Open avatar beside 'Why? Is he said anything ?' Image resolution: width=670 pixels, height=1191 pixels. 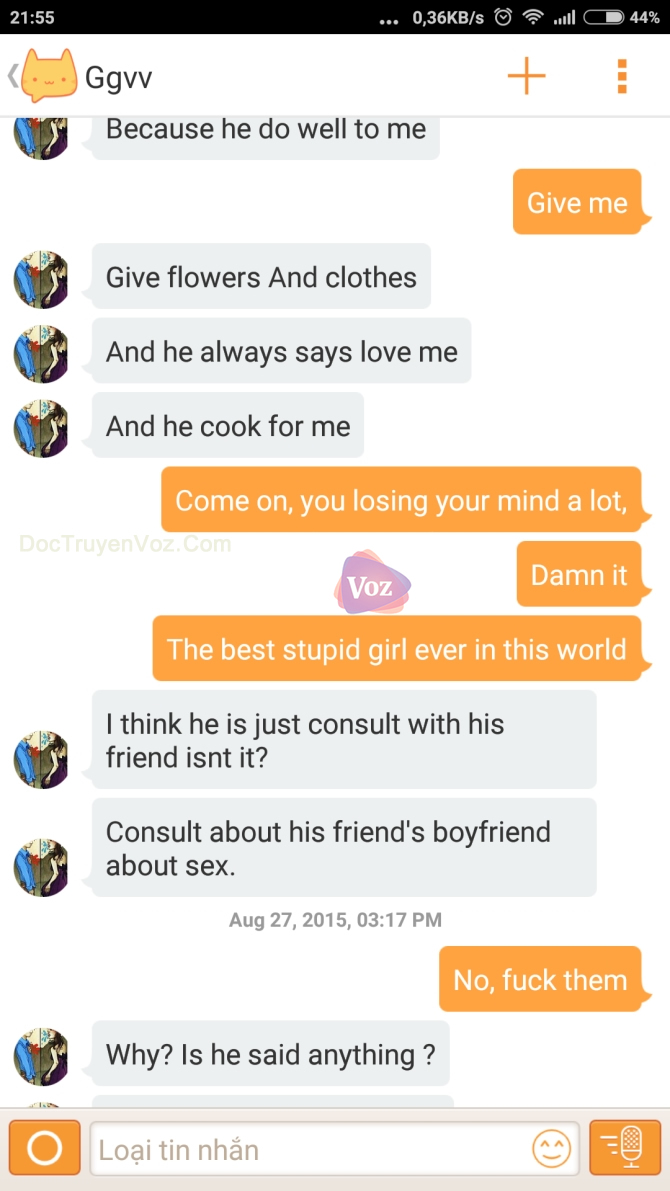tap(41, 1056)
